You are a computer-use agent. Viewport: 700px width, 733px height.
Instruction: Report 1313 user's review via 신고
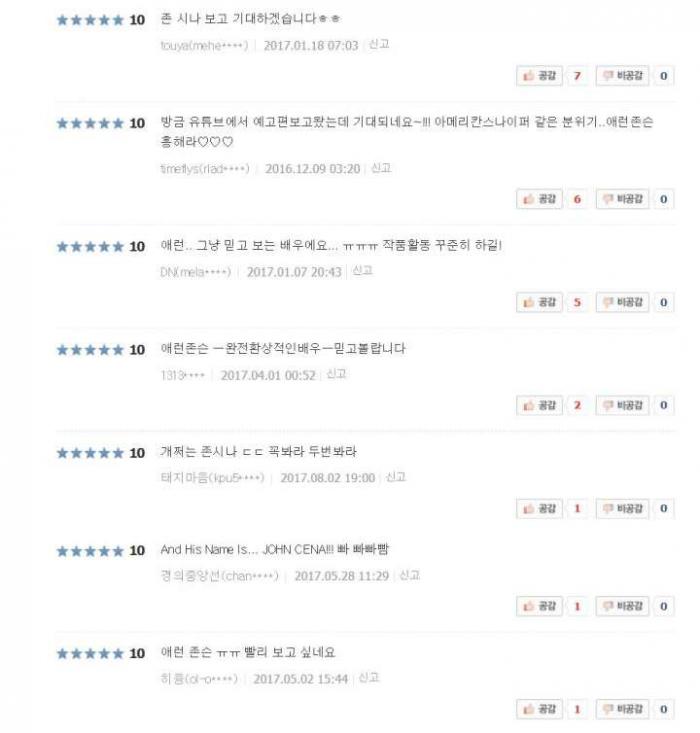337,374
